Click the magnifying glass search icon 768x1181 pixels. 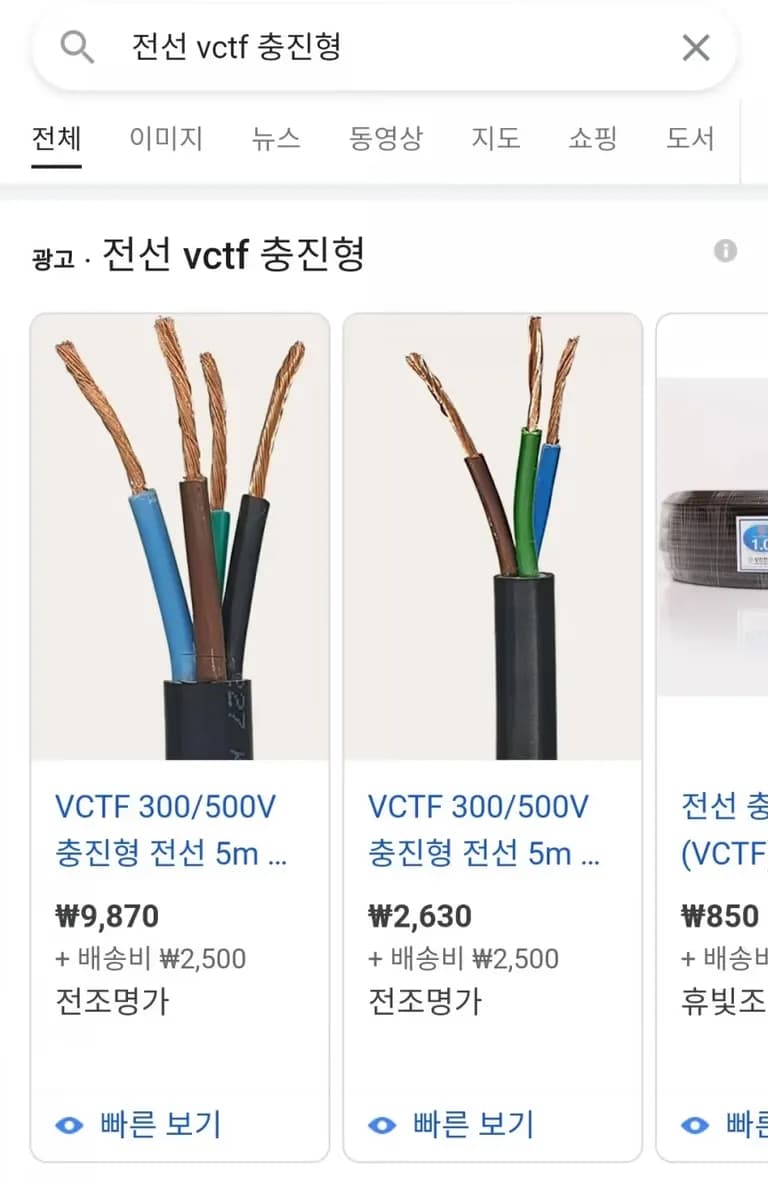click(75, 47)
